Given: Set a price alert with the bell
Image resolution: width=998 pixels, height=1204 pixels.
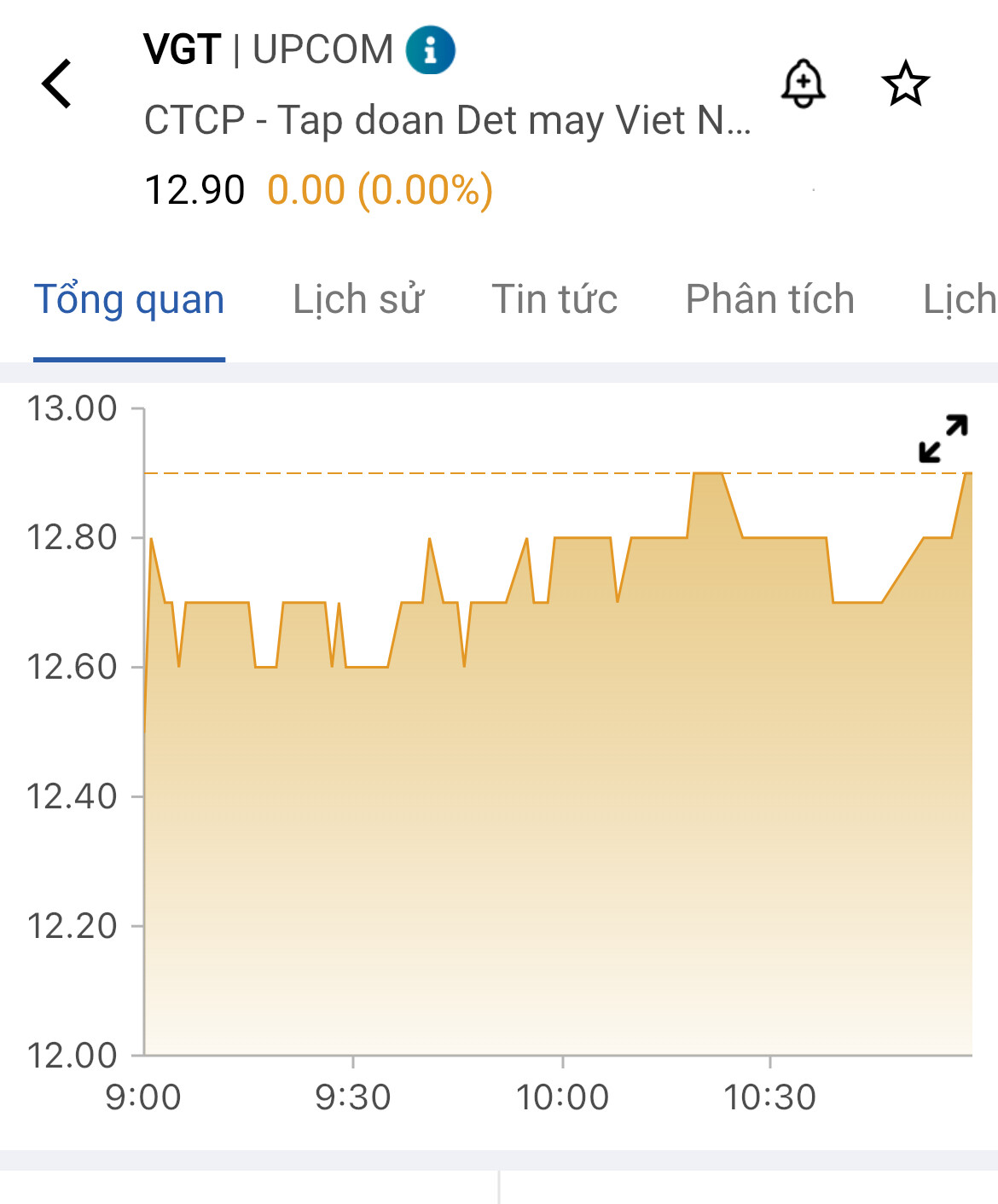Looking at the screenshot, I should point(803,84).
